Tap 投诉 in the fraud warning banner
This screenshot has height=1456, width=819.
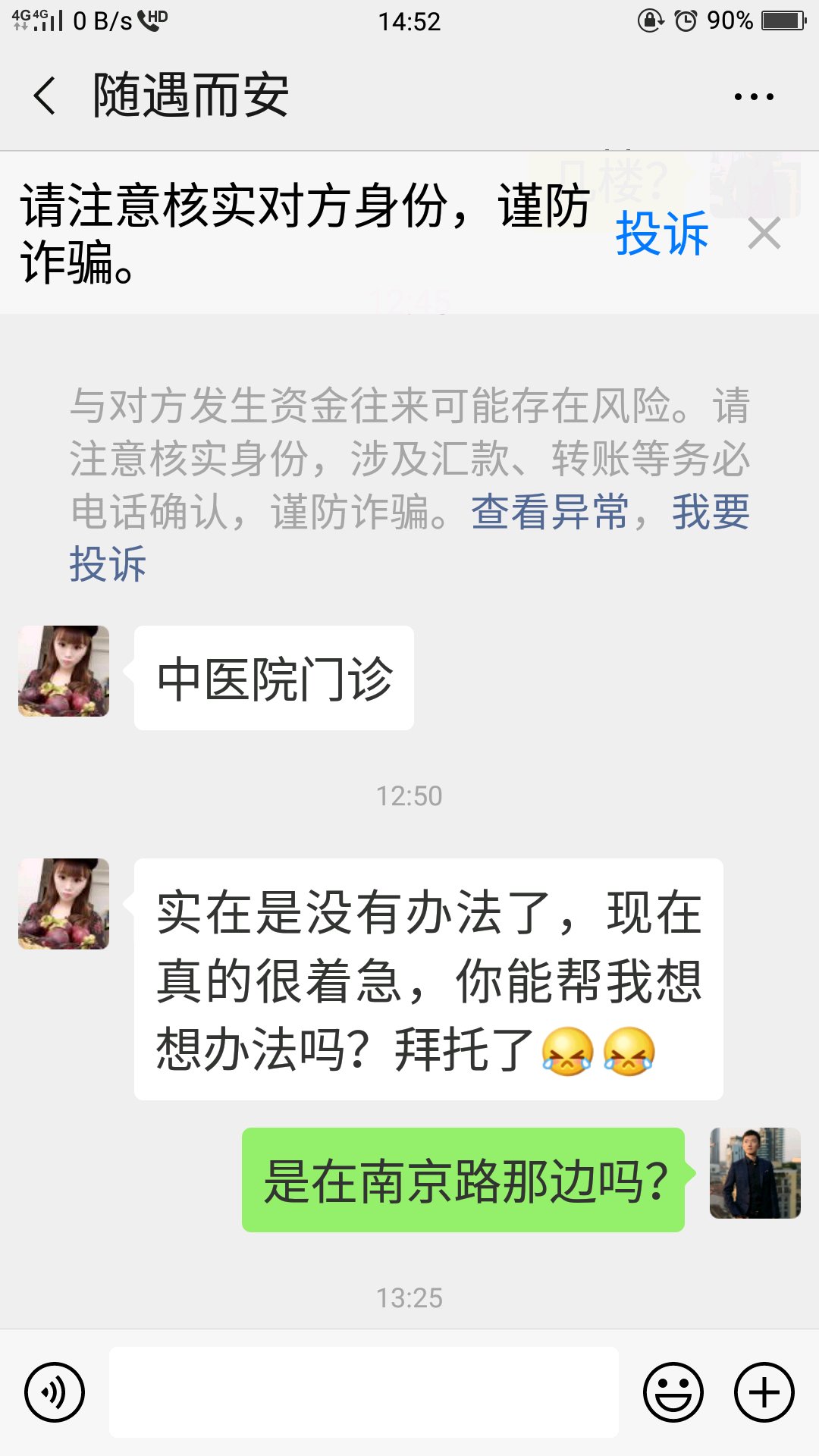click(662, 233)
